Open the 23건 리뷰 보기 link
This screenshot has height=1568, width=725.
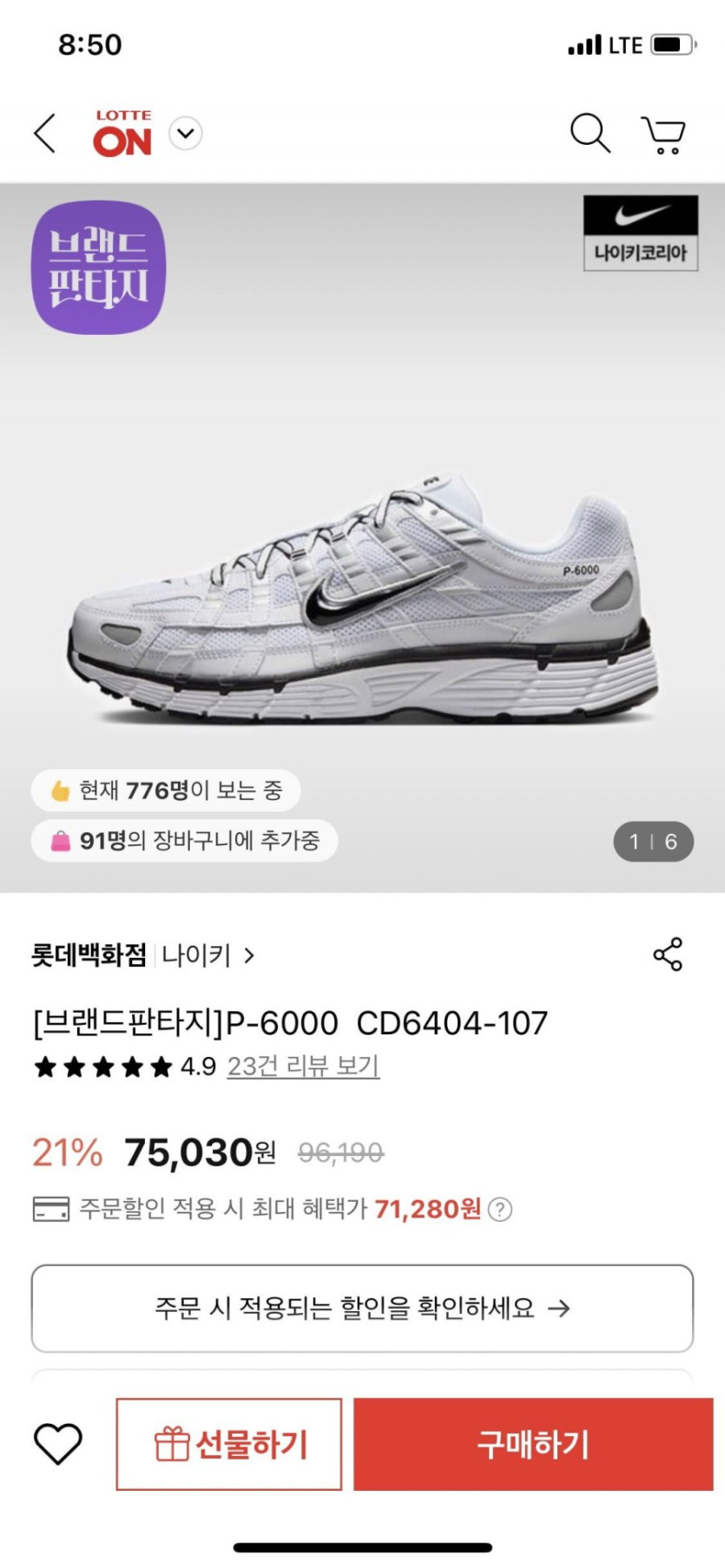tap(303, 1066)
